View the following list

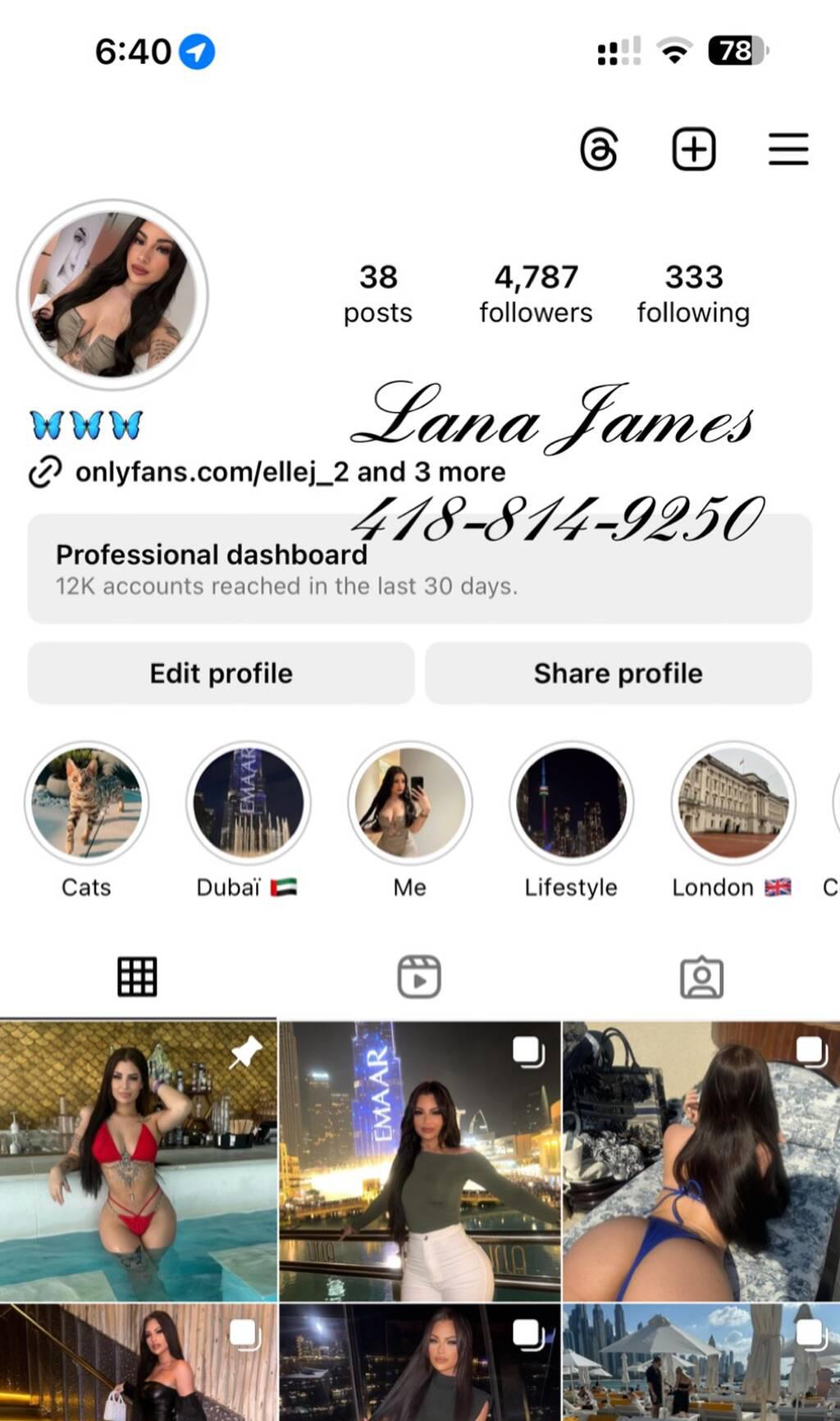tap(693, 294)
